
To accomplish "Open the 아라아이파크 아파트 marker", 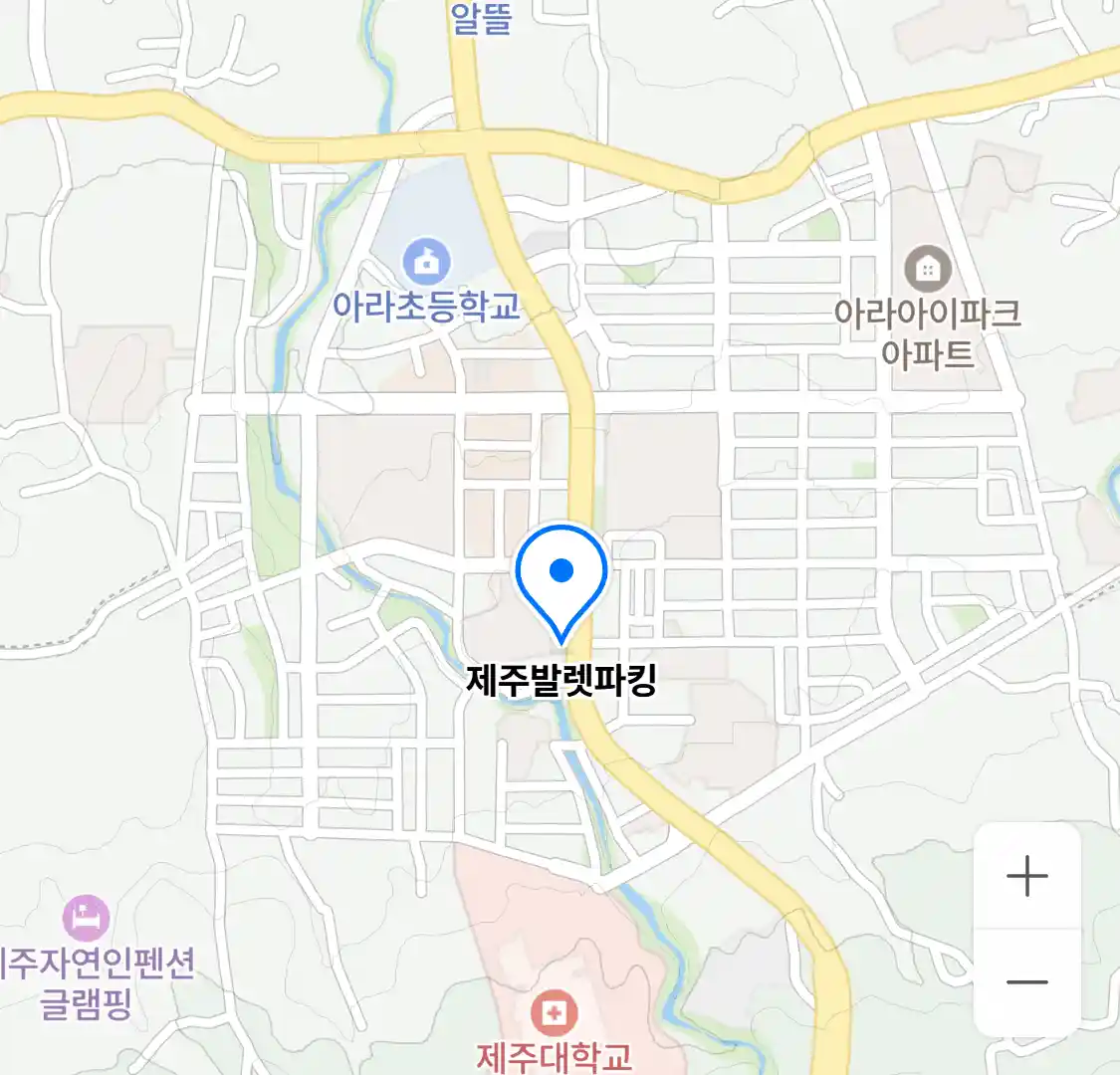I will coord(927,269).
